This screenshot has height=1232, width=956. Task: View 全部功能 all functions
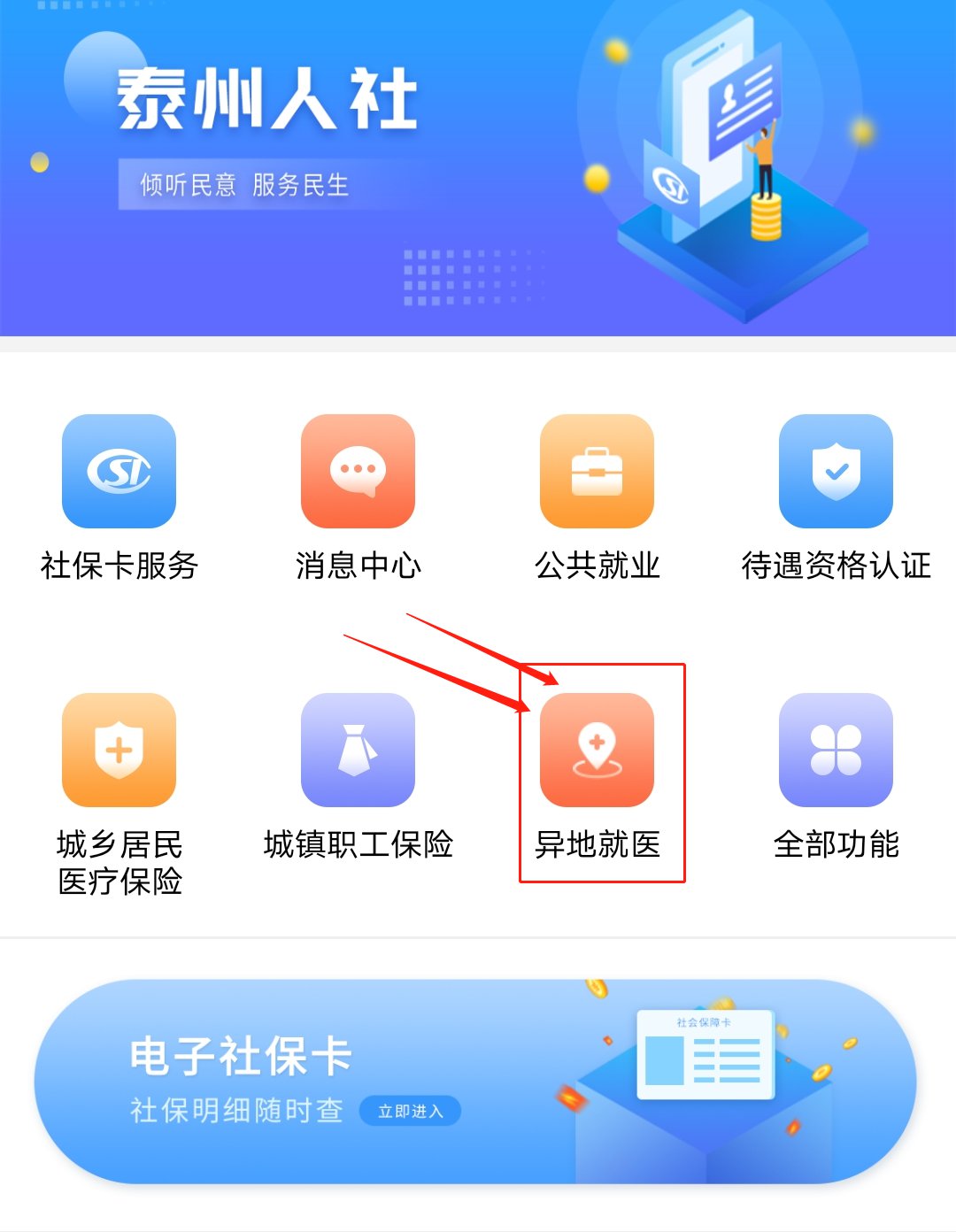pos(836,751)
